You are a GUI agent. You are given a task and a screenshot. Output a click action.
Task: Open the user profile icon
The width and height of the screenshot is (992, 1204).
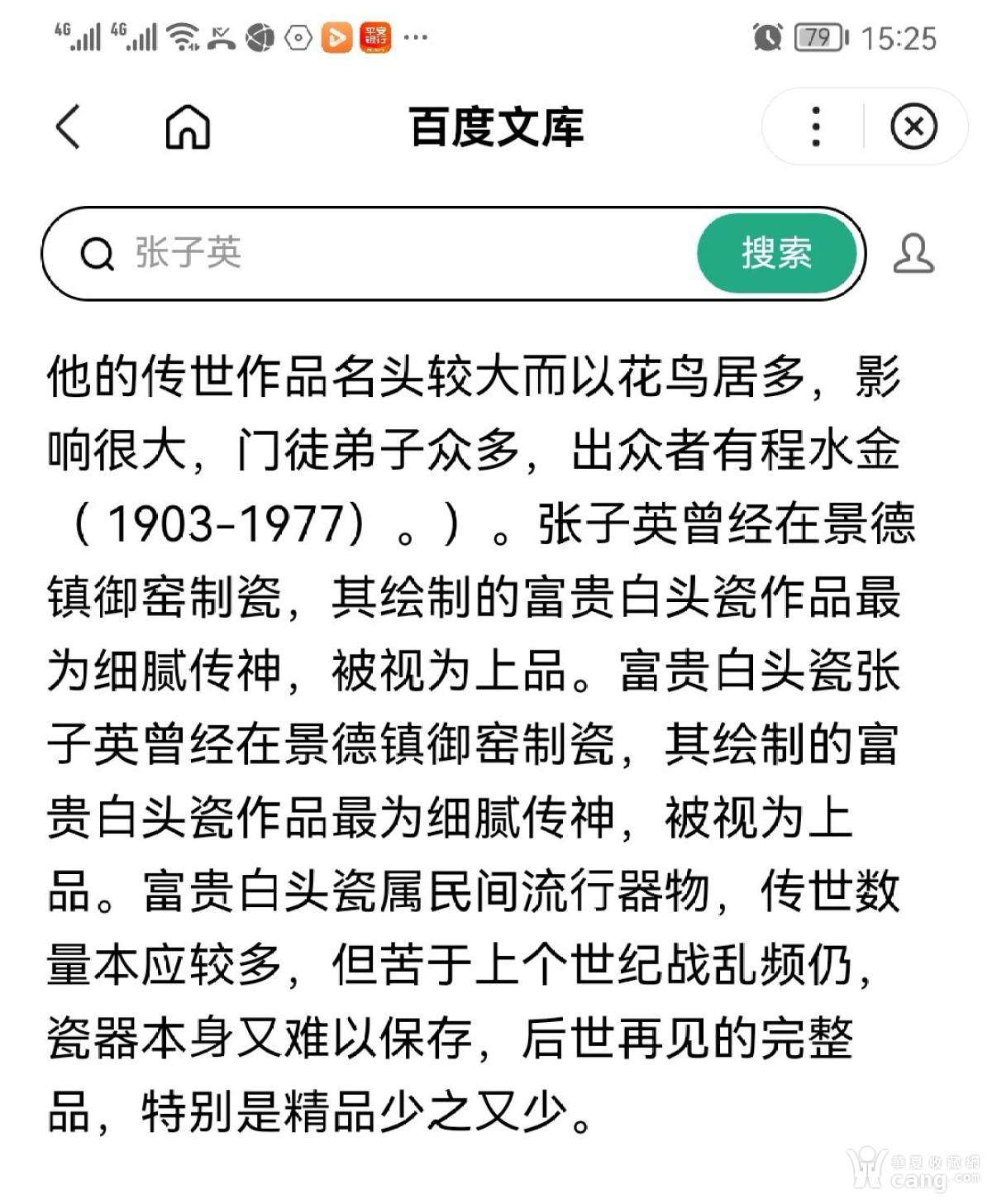coord(913,253)
